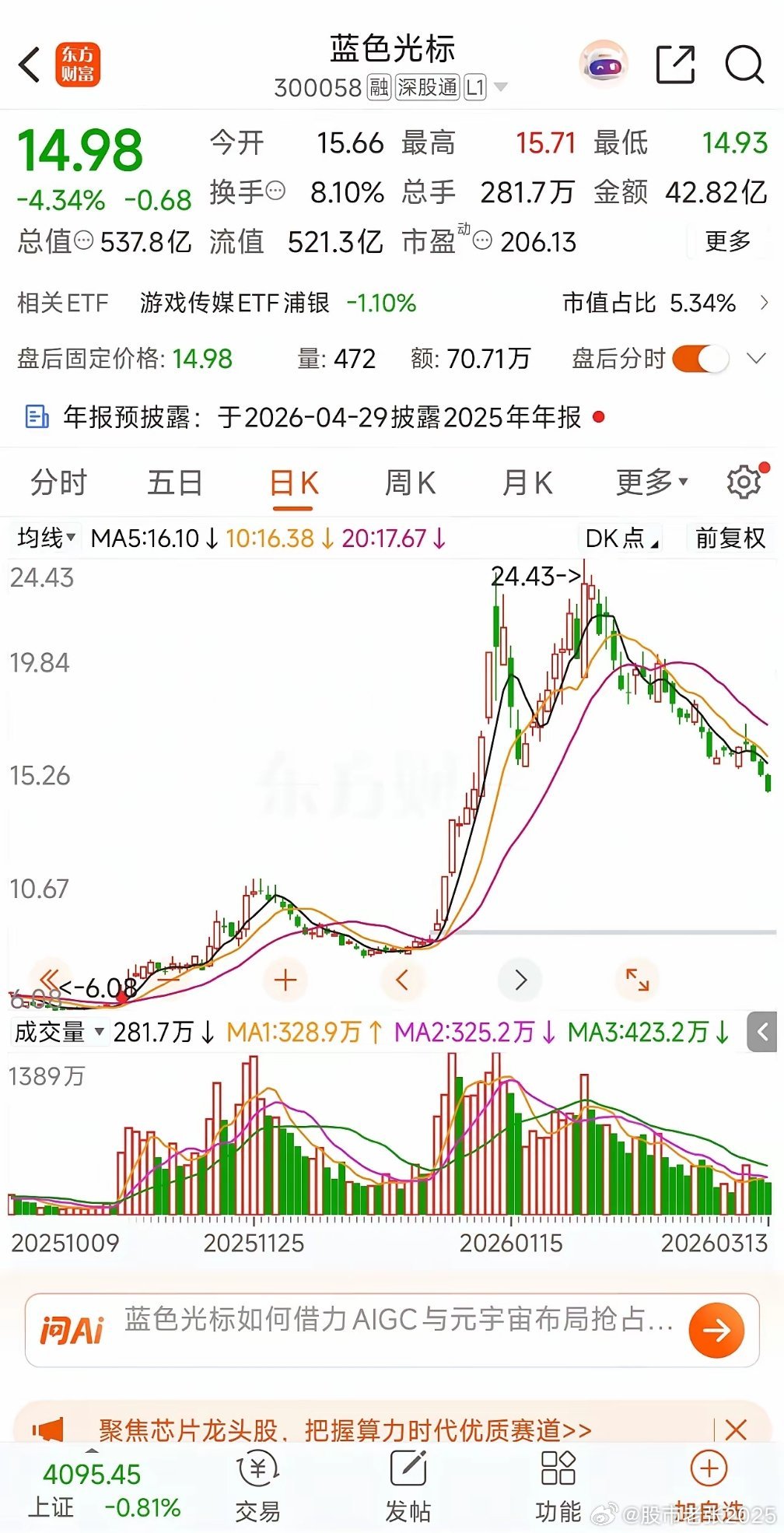This screenshot has width=784, height=1533.
Task: Switch to the 周K weekly chart tab
Action: pos(408,482)
